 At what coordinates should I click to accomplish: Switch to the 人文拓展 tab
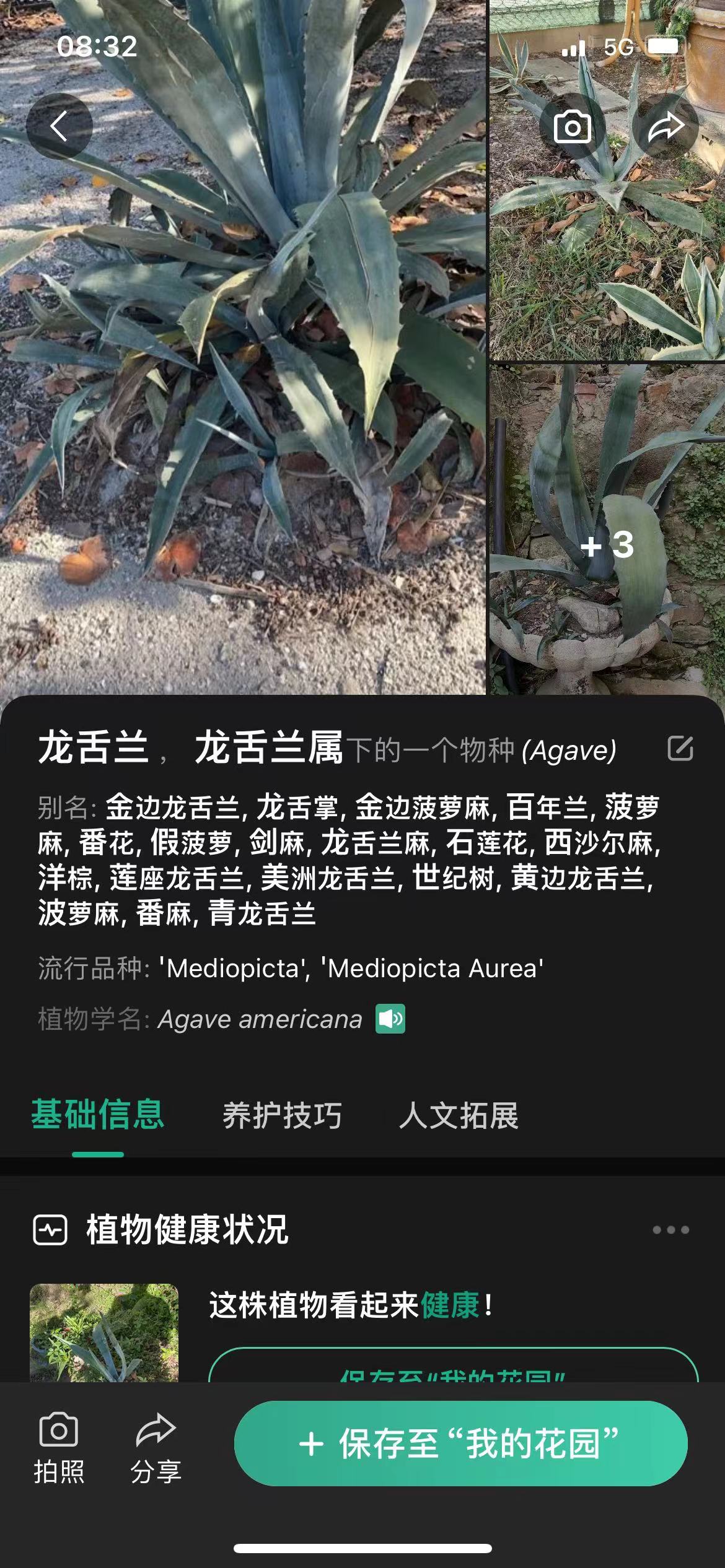tap(459, 1116)
